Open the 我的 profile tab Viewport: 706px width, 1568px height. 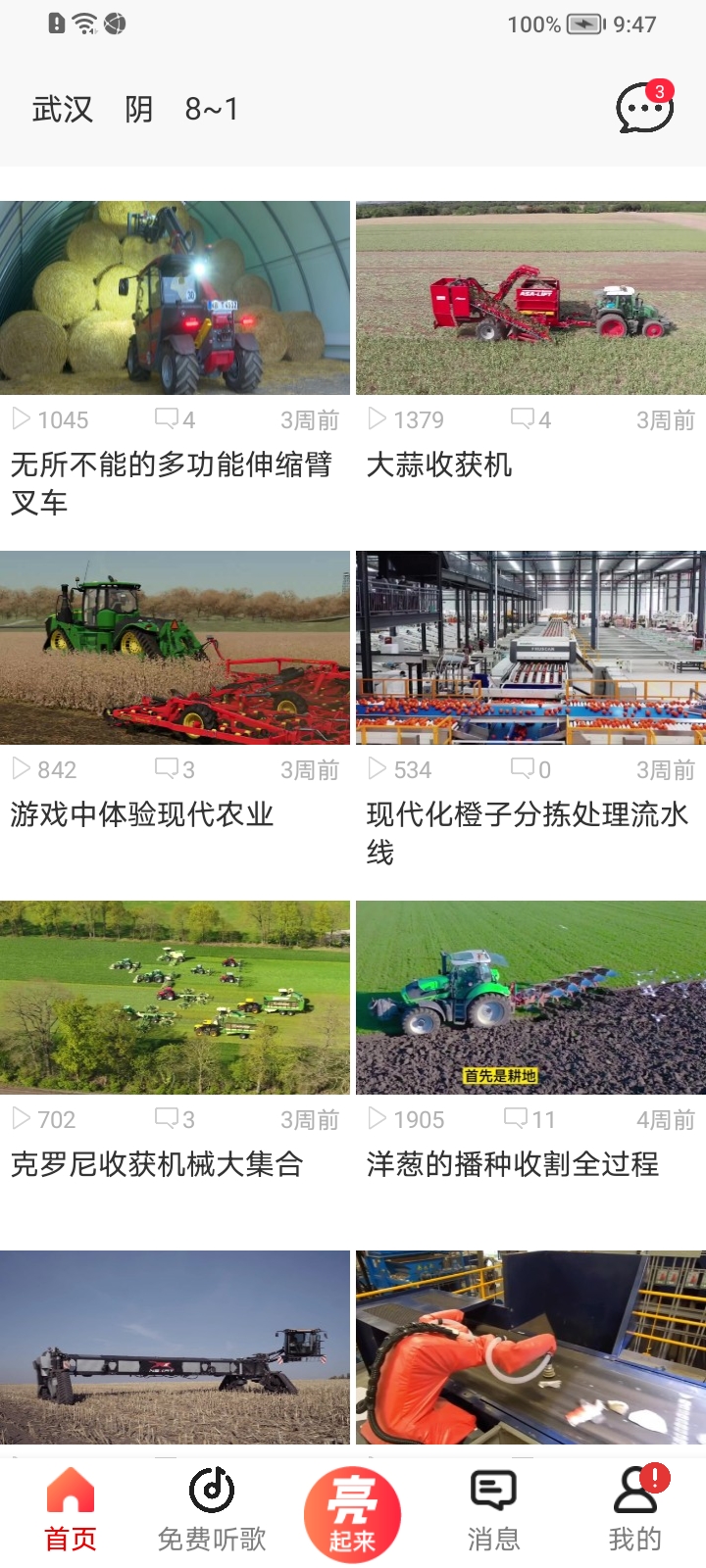(x=635, y=1510)
